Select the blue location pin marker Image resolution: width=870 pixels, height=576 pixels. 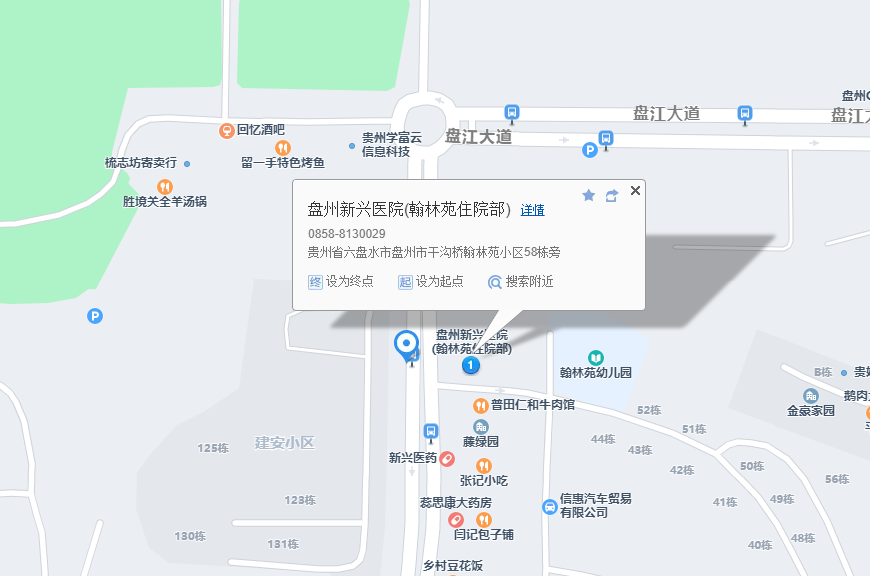(406, 345)
